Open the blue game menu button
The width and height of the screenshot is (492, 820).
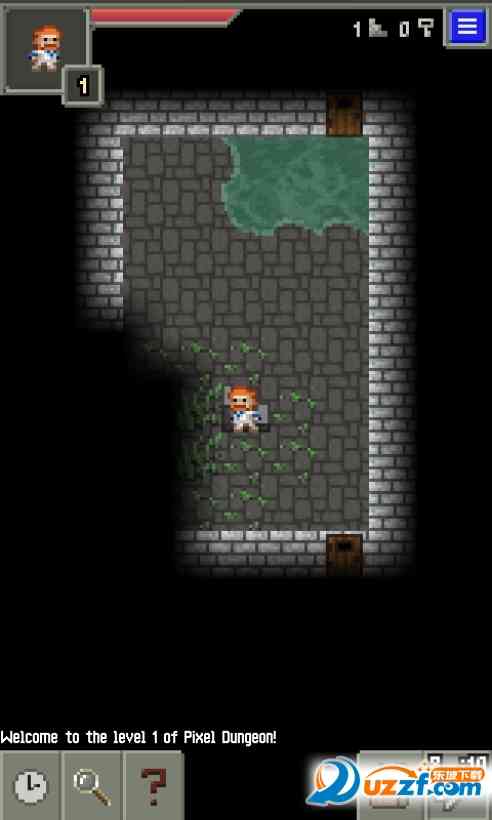click(467, 26)
